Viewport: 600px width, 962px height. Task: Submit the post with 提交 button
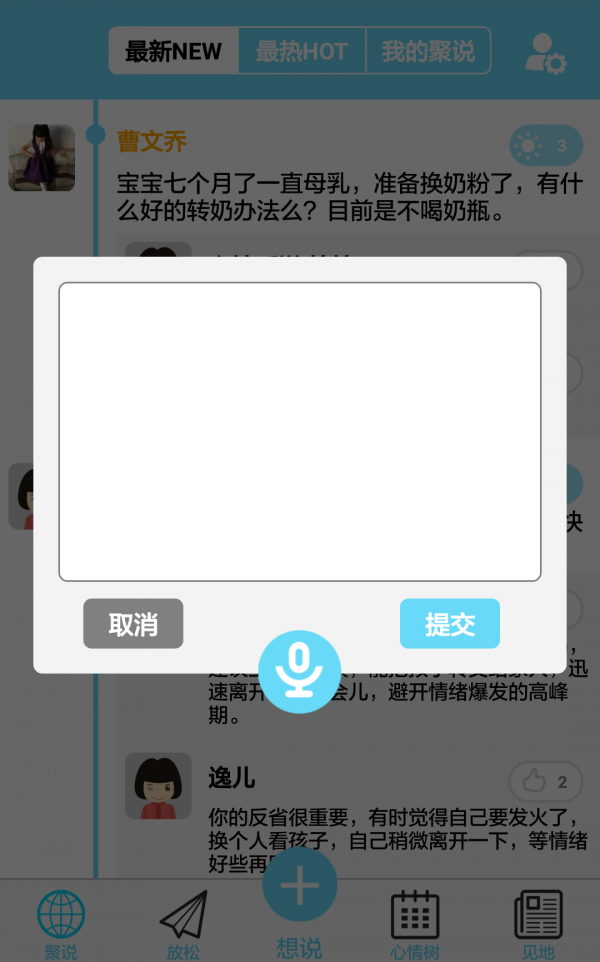click(449, 624)
